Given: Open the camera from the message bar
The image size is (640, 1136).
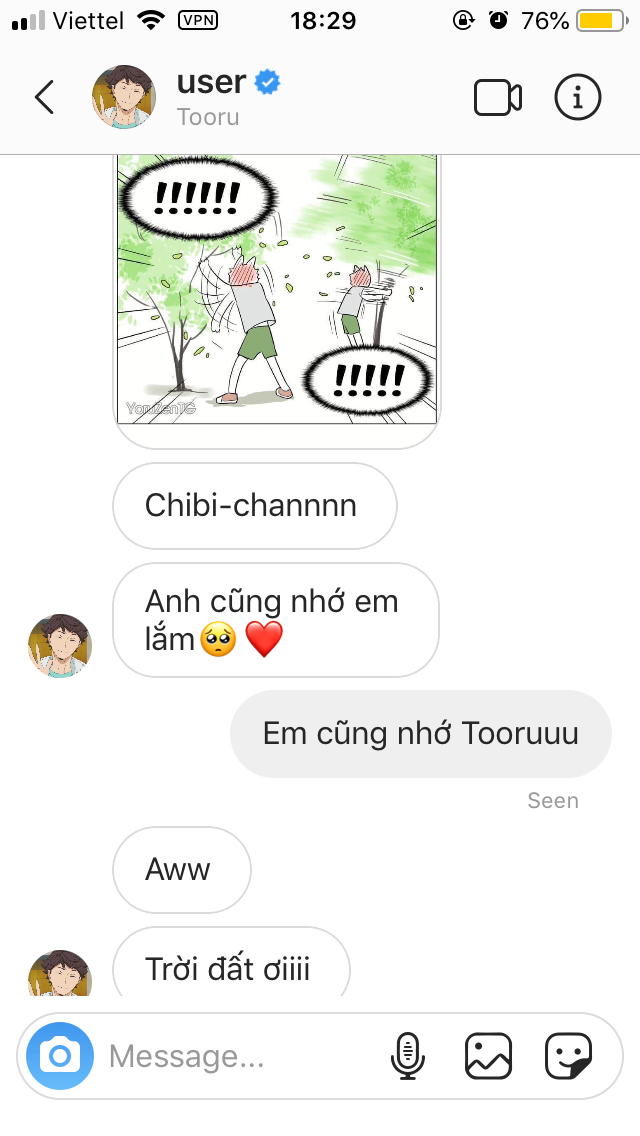Looking at the screenshot, I should point(60,1056).
